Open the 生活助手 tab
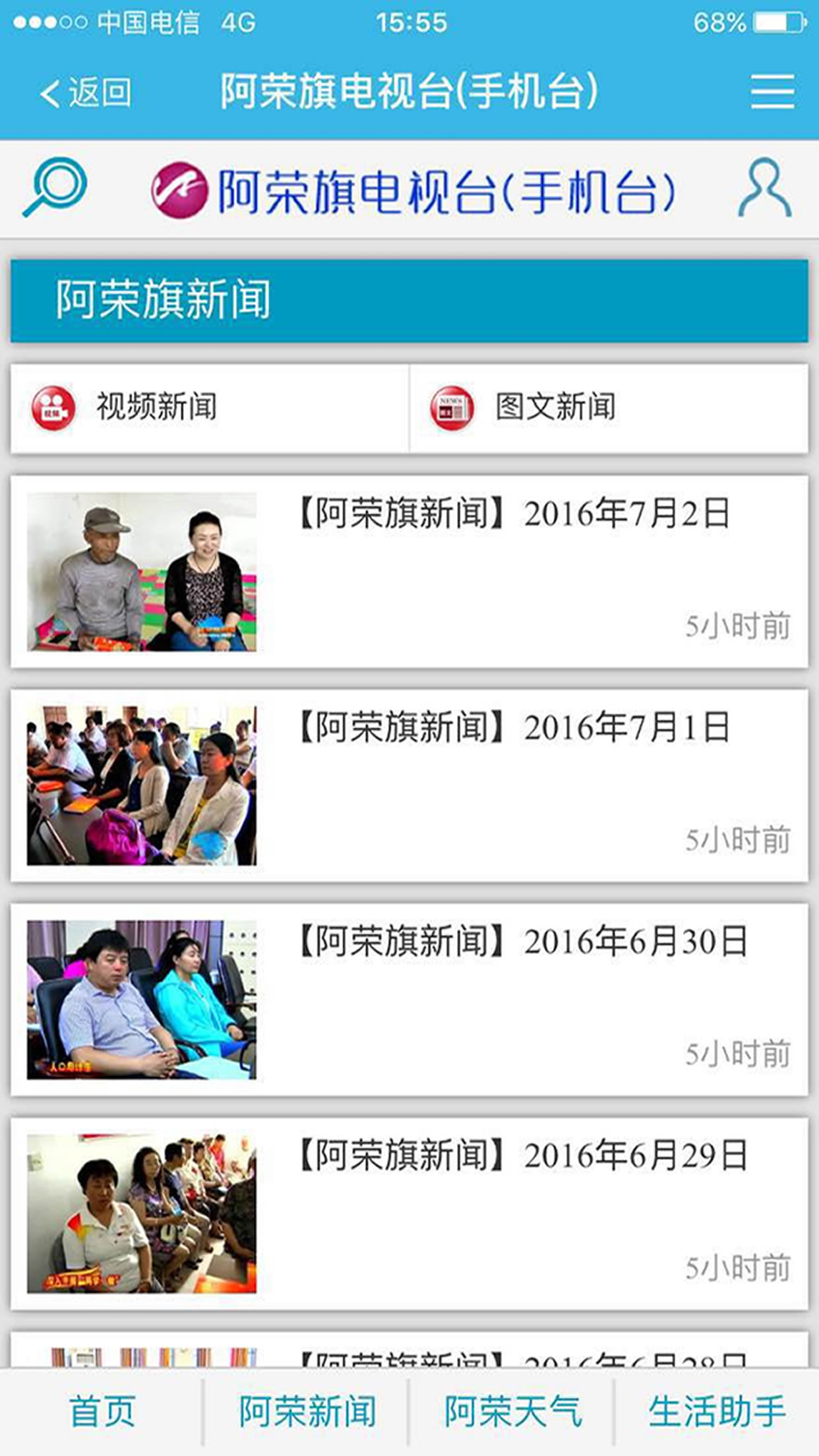 click(717, 1412)
